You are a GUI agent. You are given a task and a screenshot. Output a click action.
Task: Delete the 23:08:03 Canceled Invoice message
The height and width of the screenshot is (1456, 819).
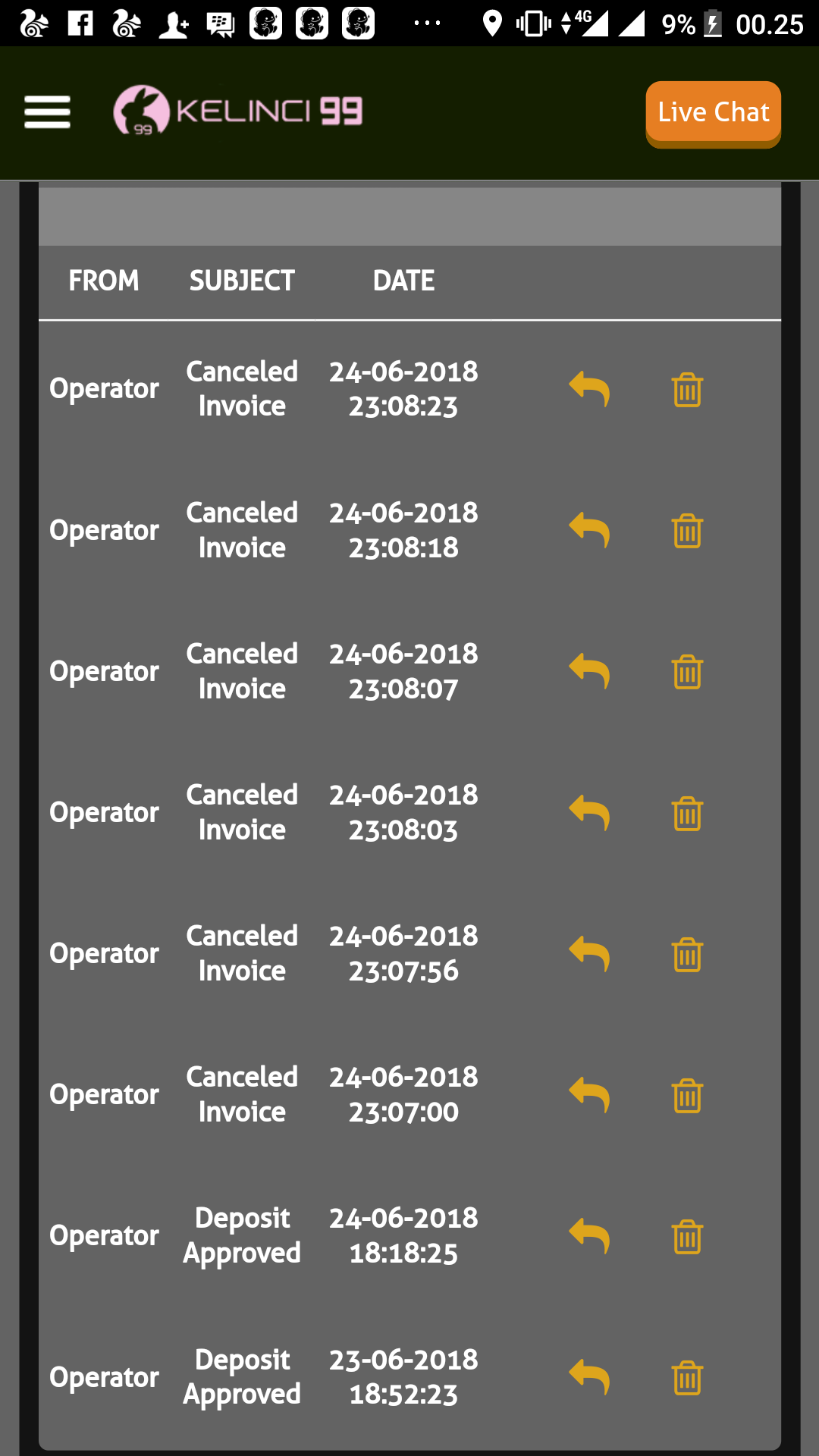click(x=687, y=814)
